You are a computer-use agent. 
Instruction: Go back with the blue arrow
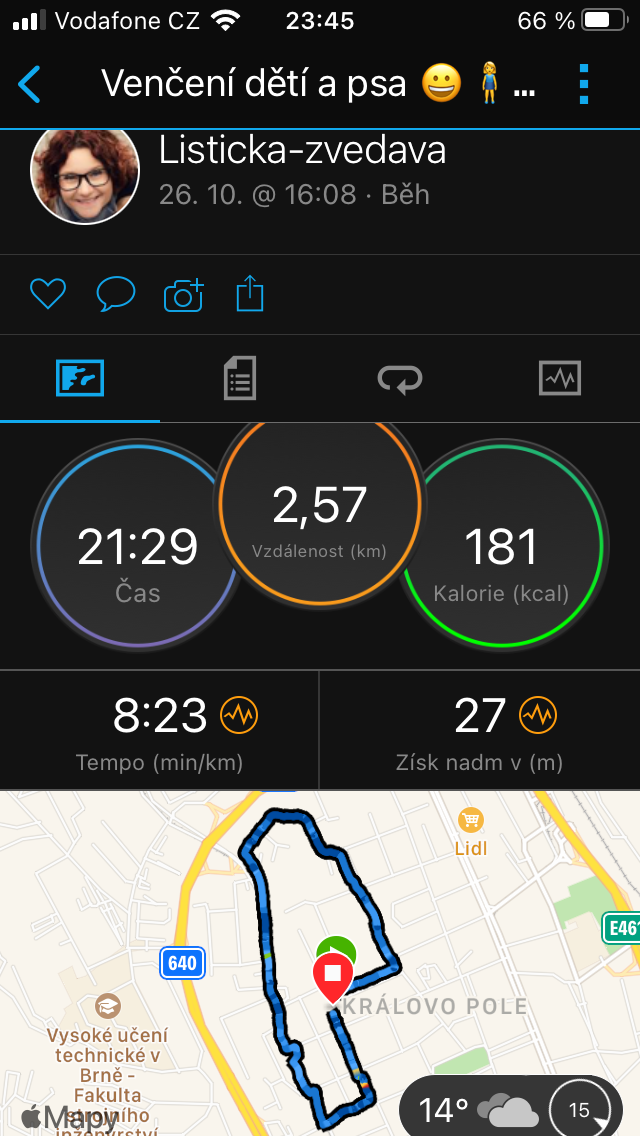pos(29,84)
